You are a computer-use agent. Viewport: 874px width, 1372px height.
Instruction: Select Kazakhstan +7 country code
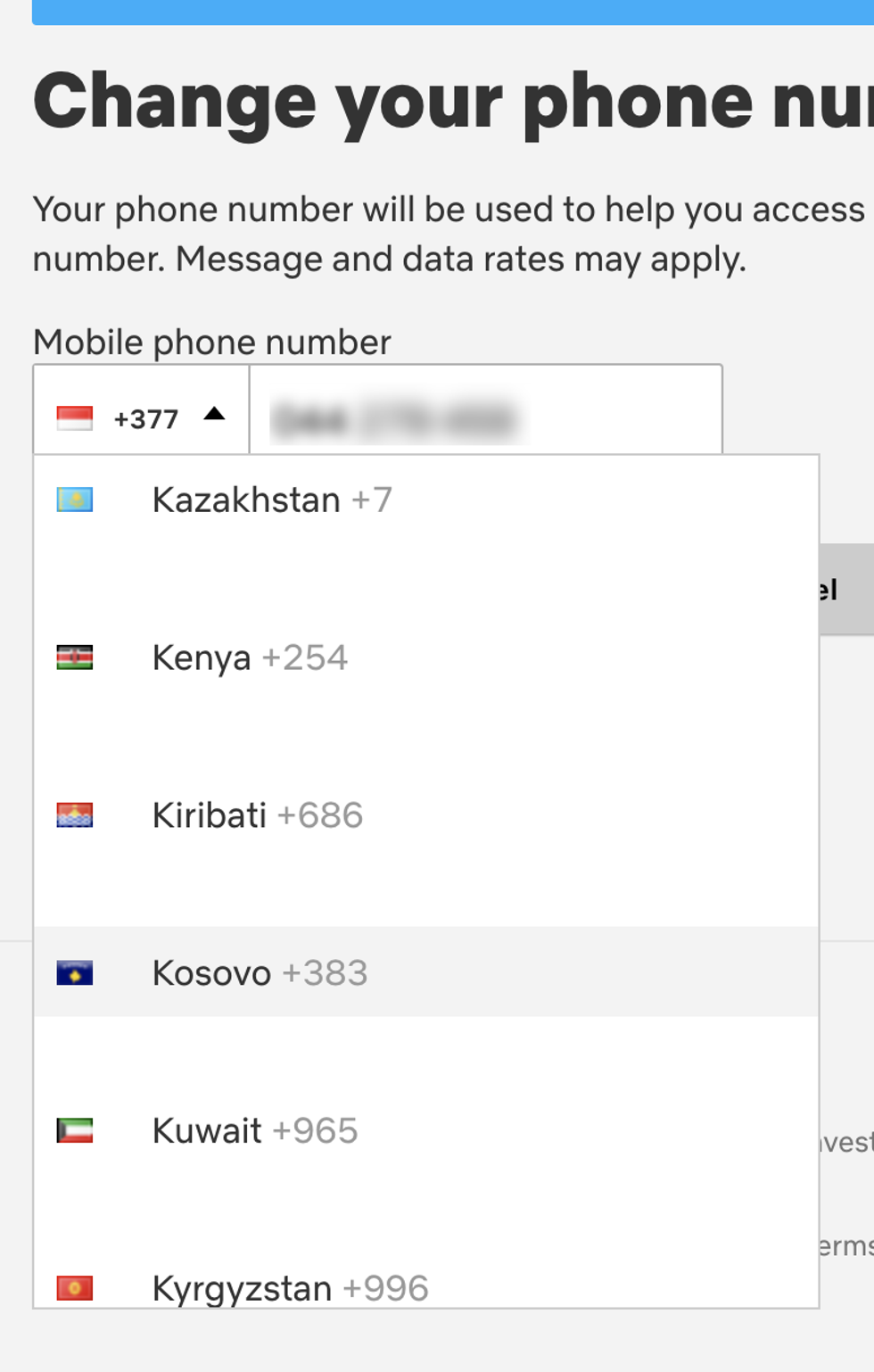point(271,500)
